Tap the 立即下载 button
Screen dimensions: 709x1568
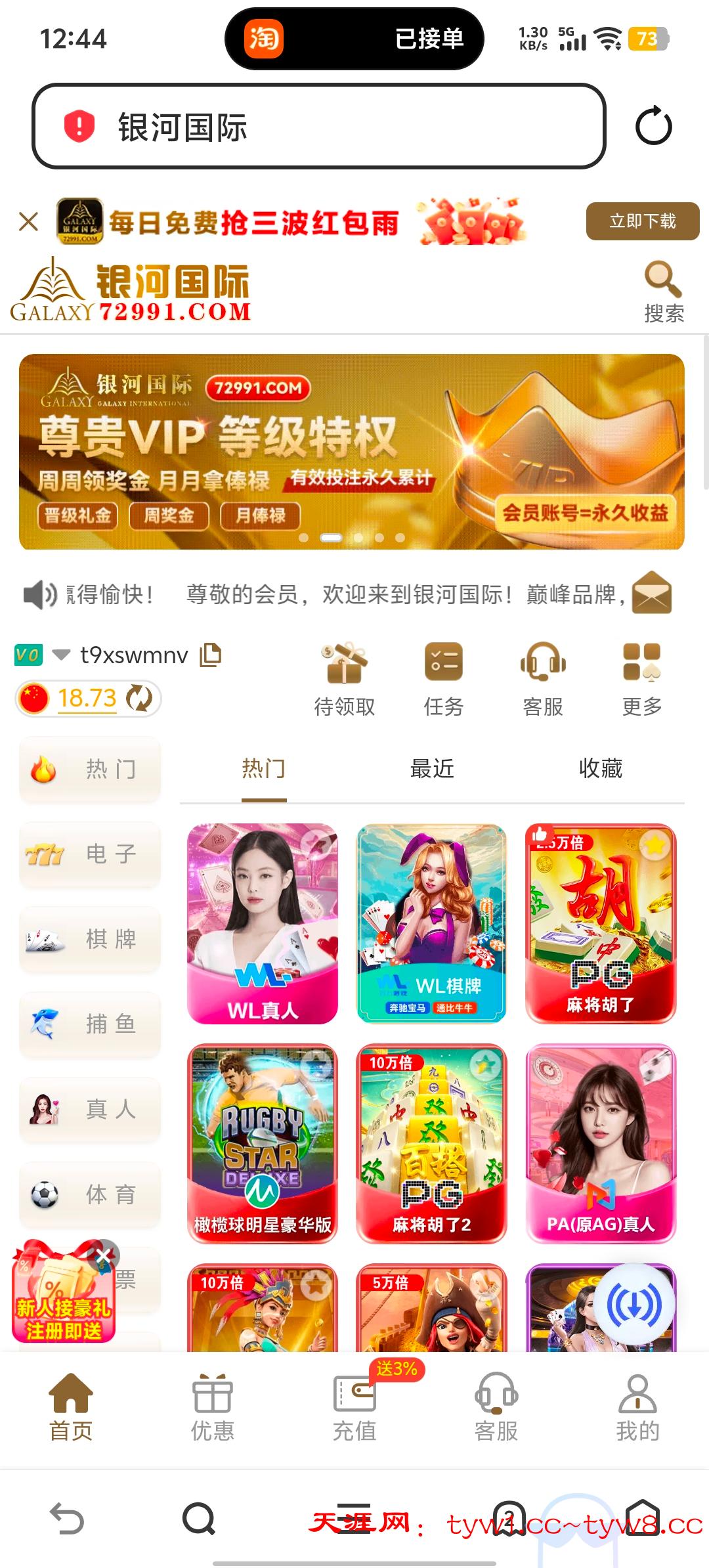(642, 221)
